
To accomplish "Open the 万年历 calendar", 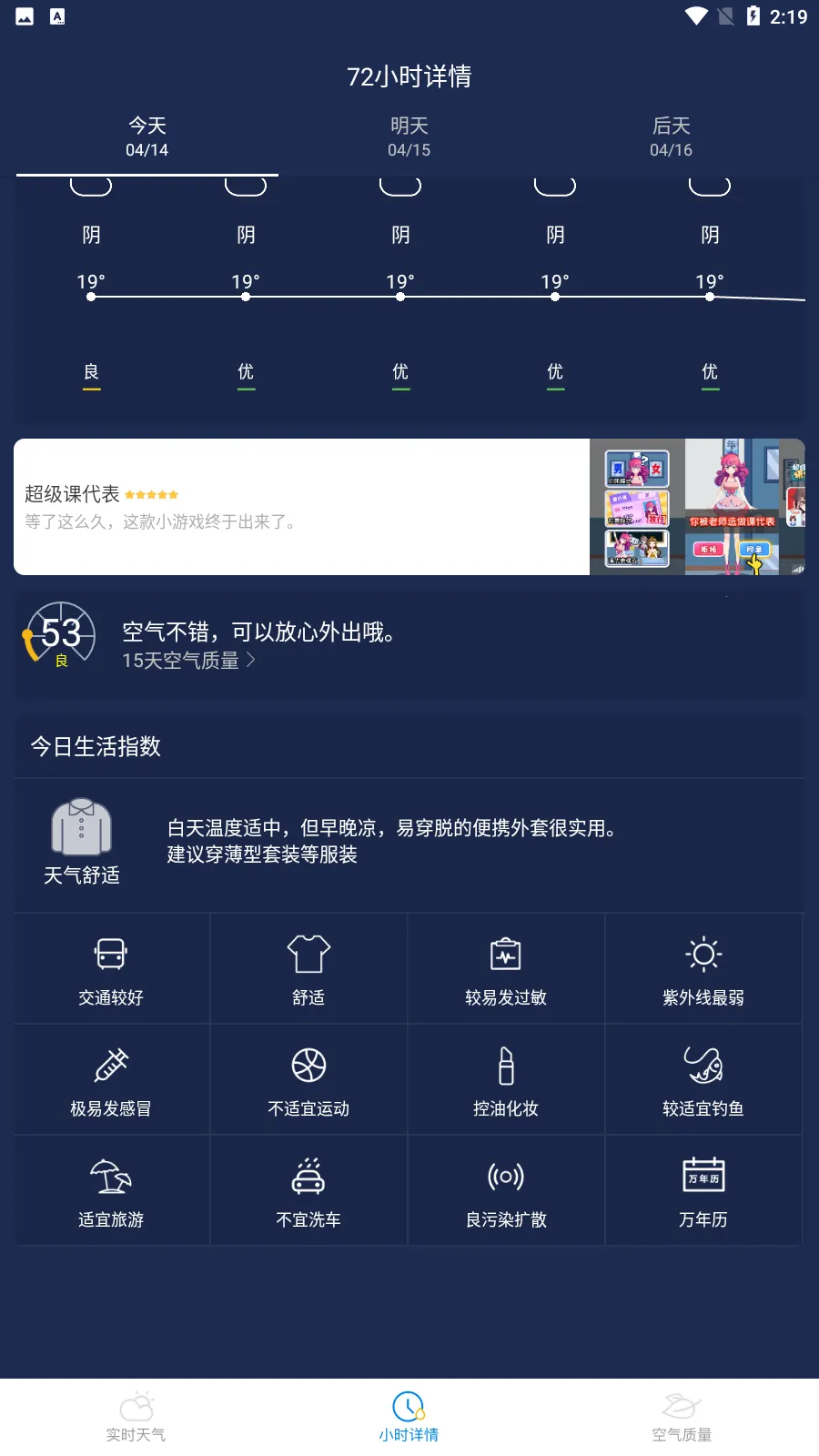I will (703, 1192).
